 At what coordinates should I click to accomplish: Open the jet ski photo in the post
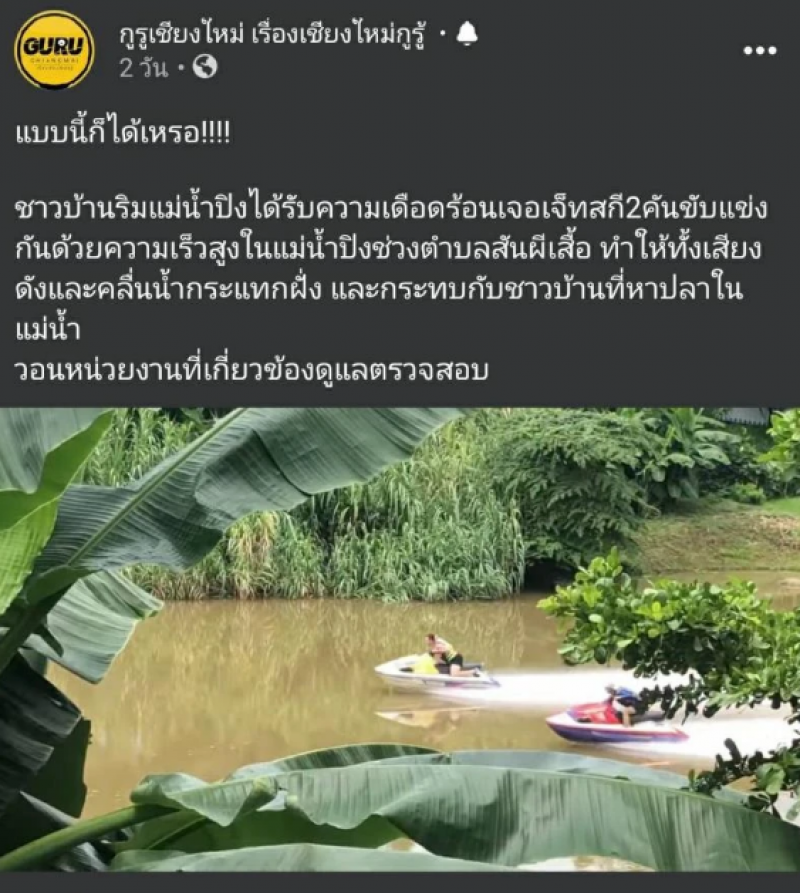(x=400, y=640)
